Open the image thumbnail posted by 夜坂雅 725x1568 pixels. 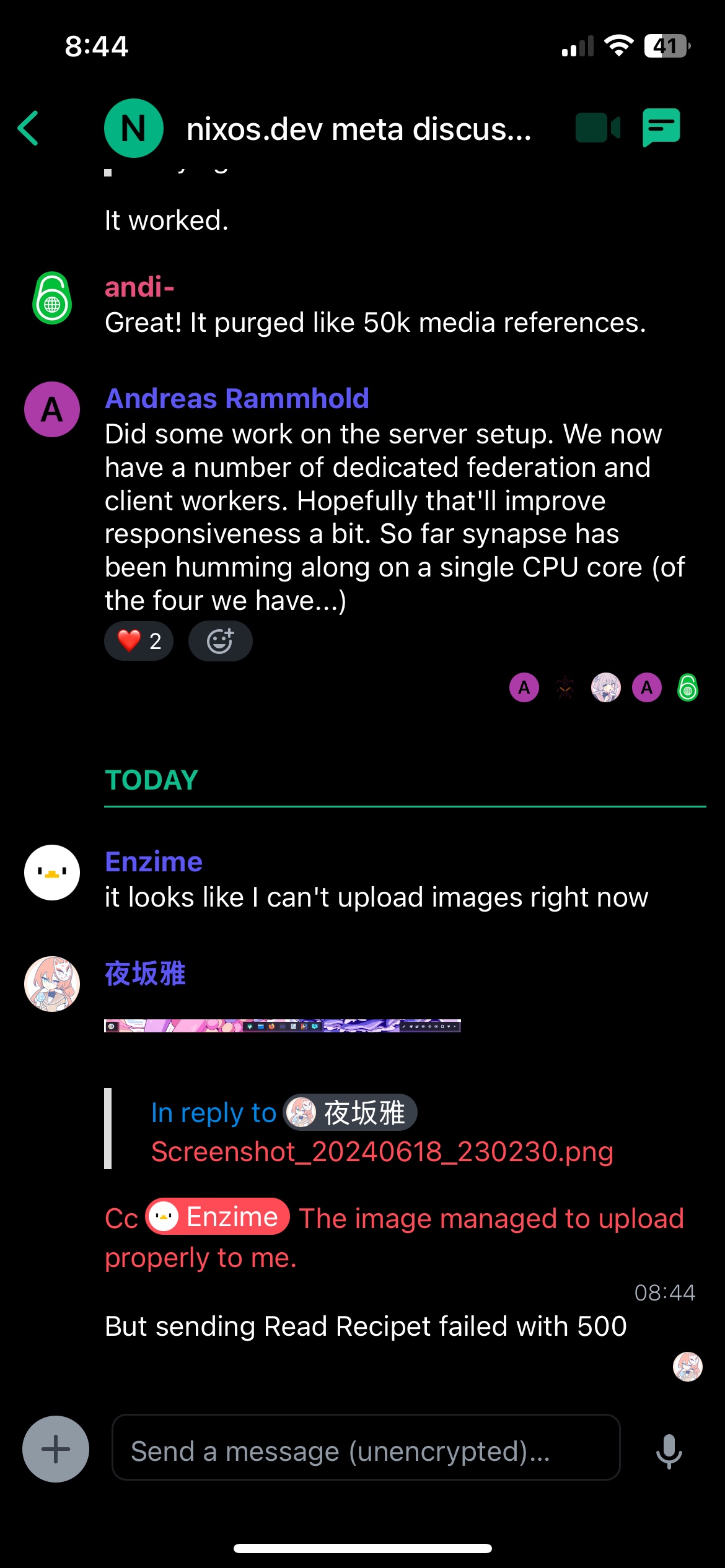coord(282,1026)
